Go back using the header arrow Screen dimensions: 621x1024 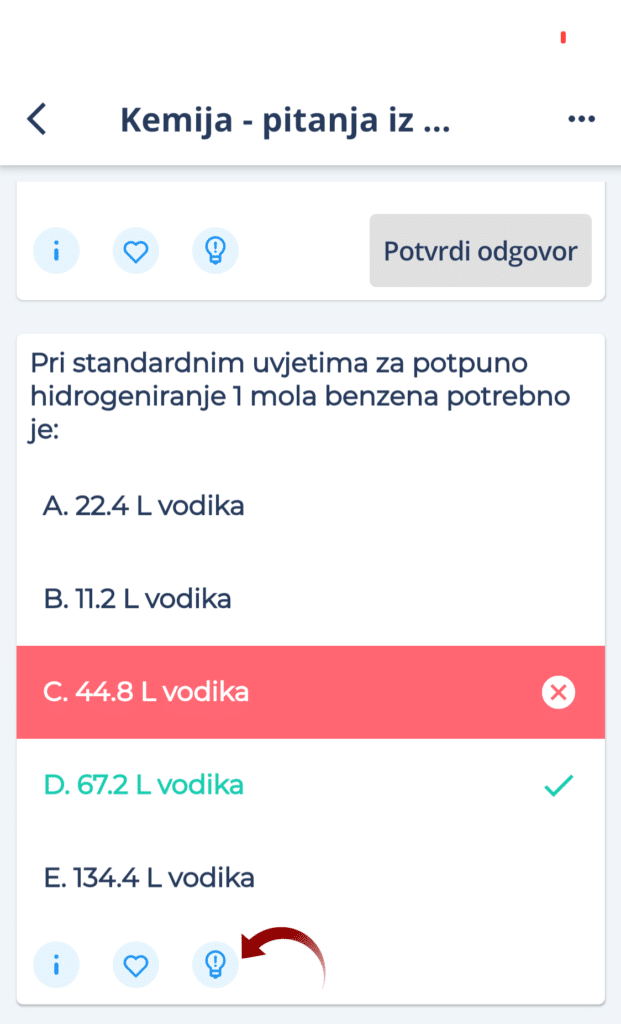click(x=37, y=120)
